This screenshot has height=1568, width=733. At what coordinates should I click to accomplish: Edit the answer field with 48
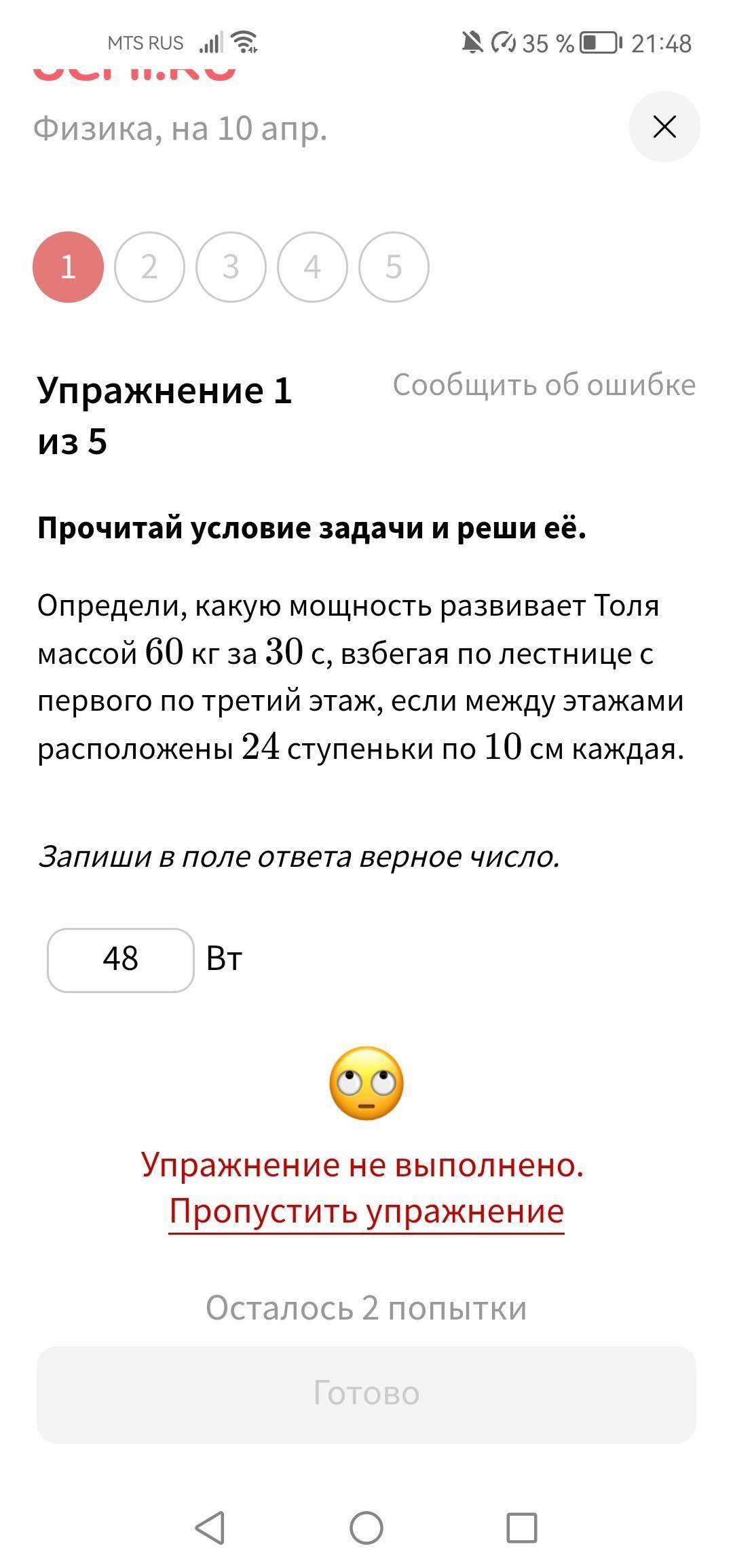121,959
